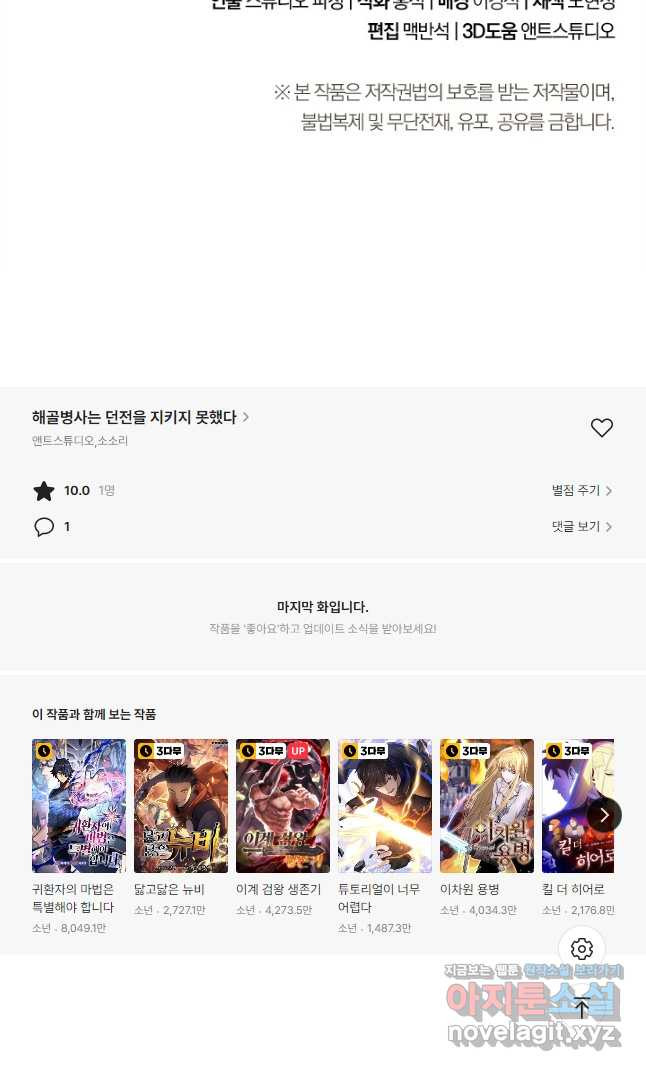Screen dimensions: 646x1071
Task: Jump back to top of page
Action: coord(582,1008)
